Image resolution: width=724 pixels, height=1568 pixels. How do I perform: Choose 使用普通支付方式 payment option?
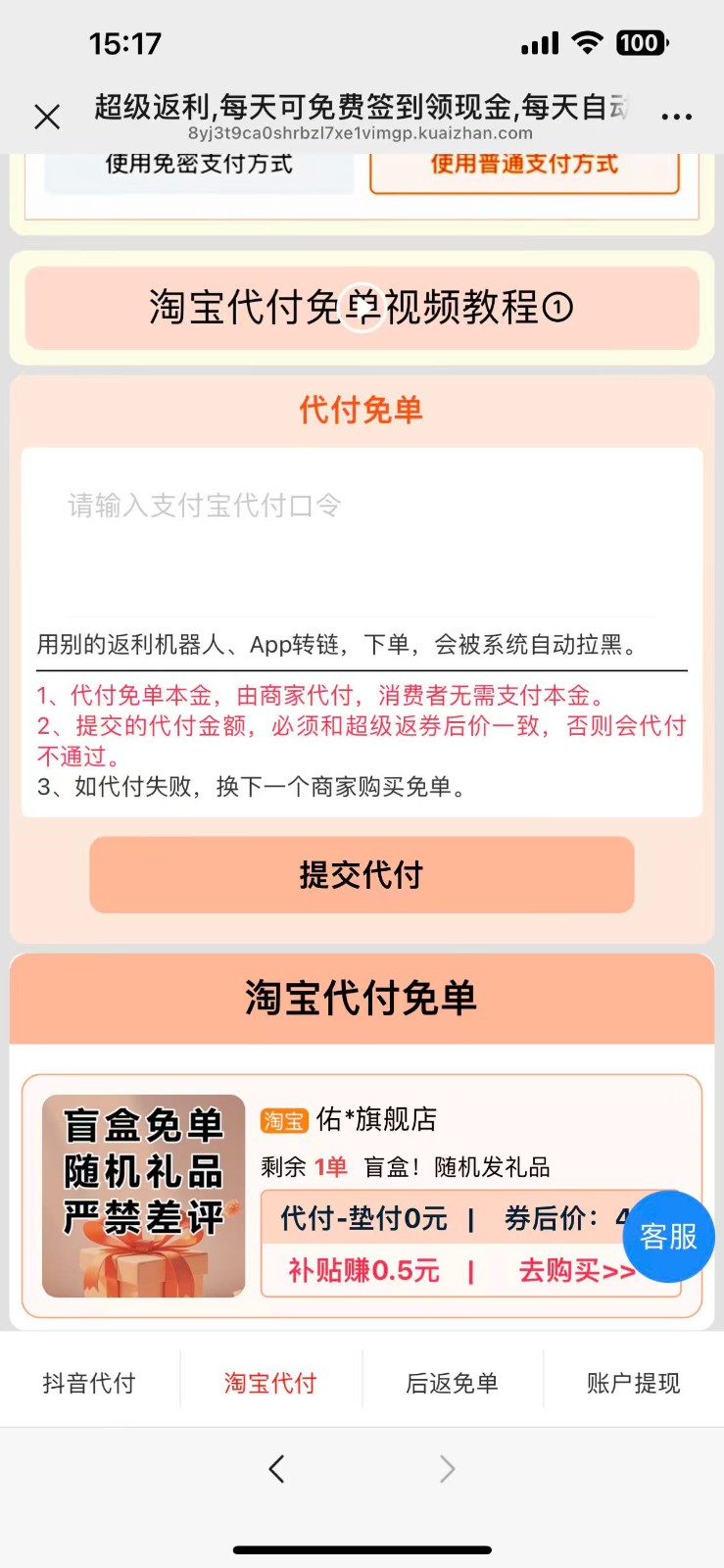(x=524, y=167)
